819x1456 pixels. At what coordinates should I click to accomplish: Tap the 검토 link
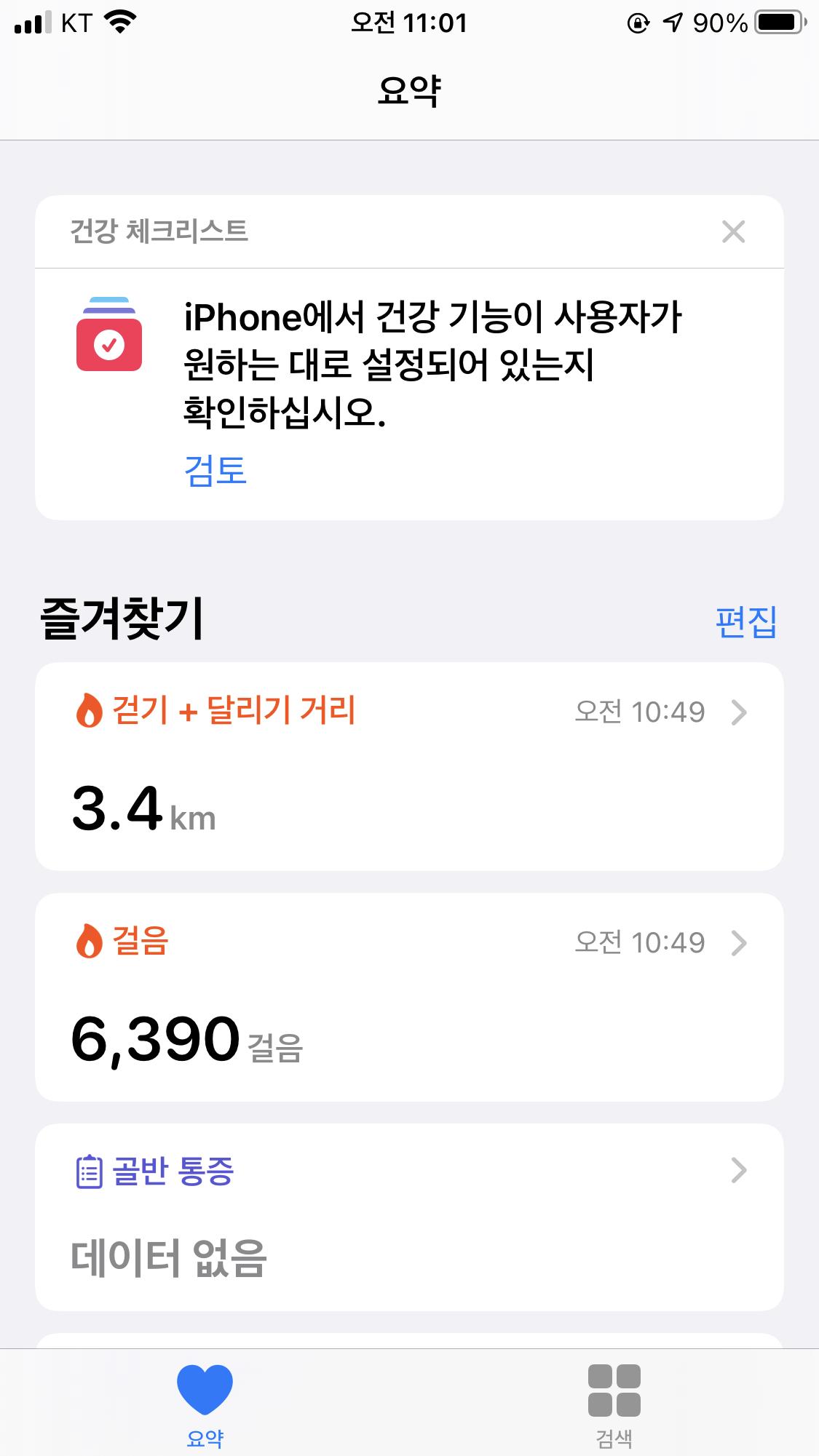[x=215, y=470]
